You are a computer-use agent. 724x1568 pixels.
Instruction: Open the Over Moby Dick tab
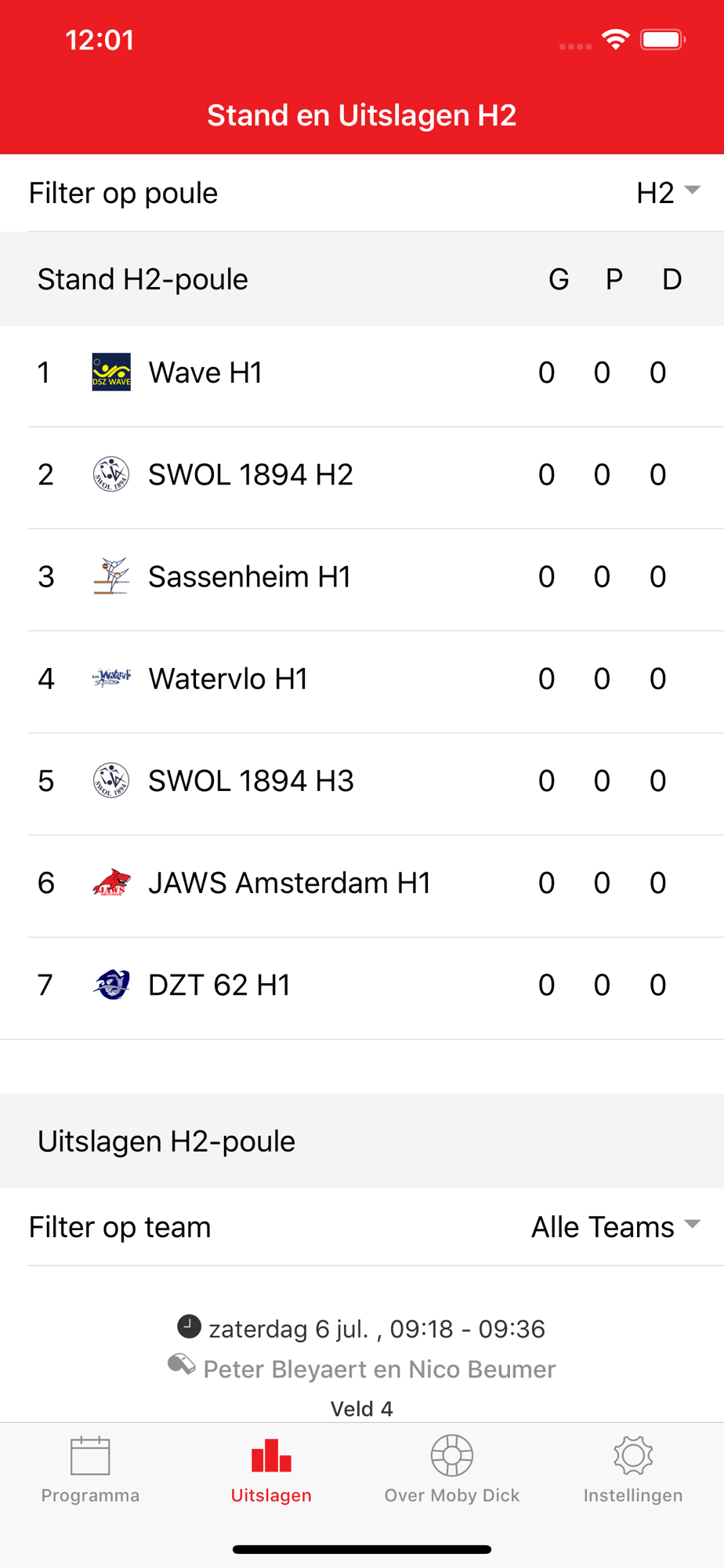coord(452,1470)
